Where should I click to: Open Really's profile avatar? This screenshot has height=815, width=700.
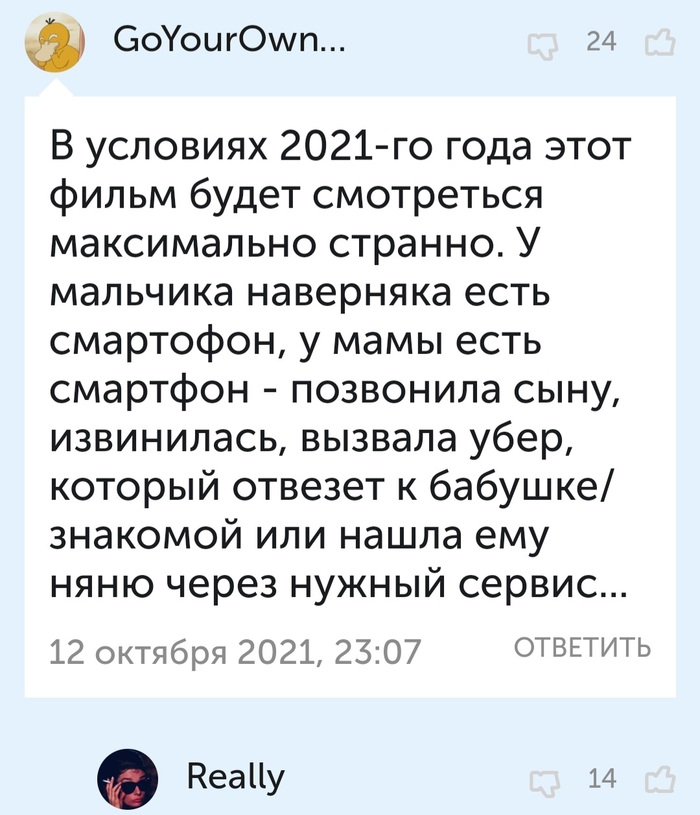tap(126, 778)
